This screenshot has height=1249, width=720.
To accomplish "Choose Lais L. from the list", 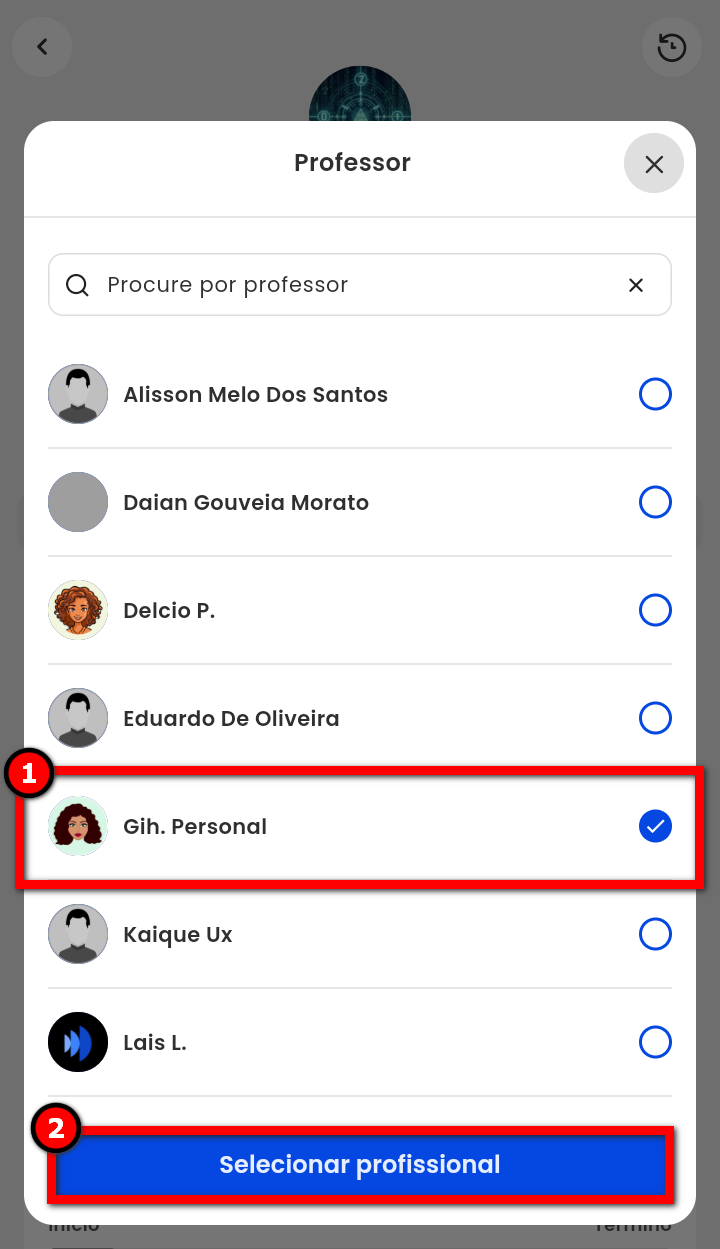I will pyautogui.click(x=655, y=1042).
